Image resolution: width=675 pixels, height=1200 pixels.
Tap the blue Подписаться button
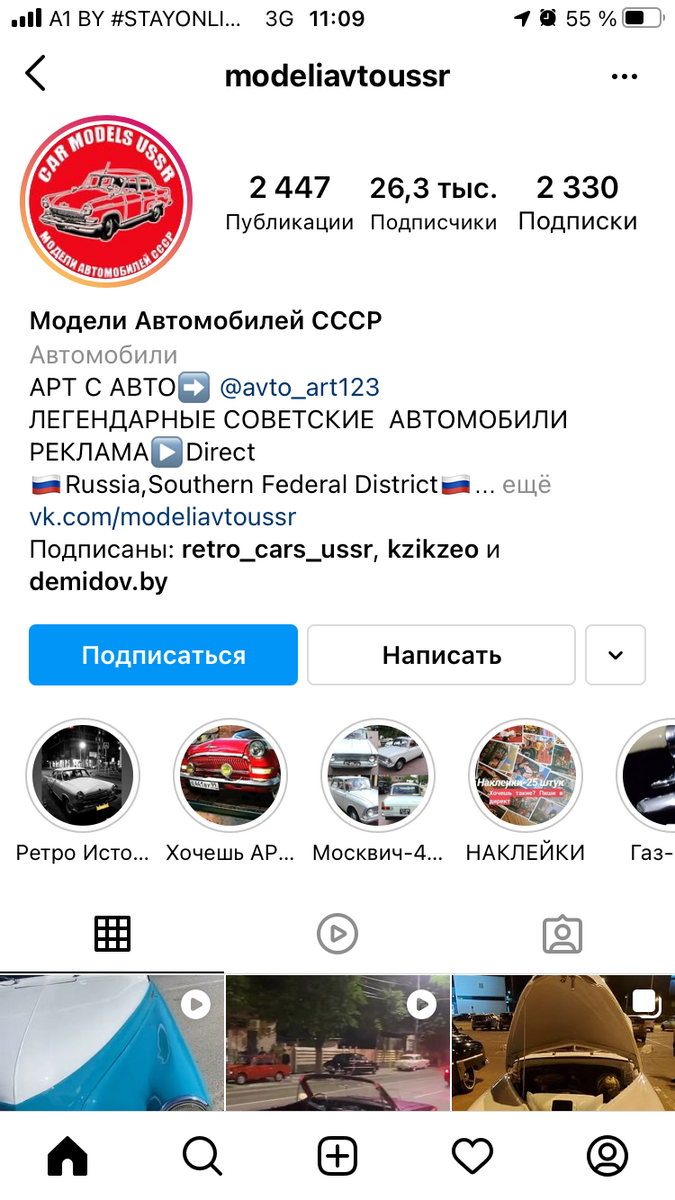click(163, 655)
